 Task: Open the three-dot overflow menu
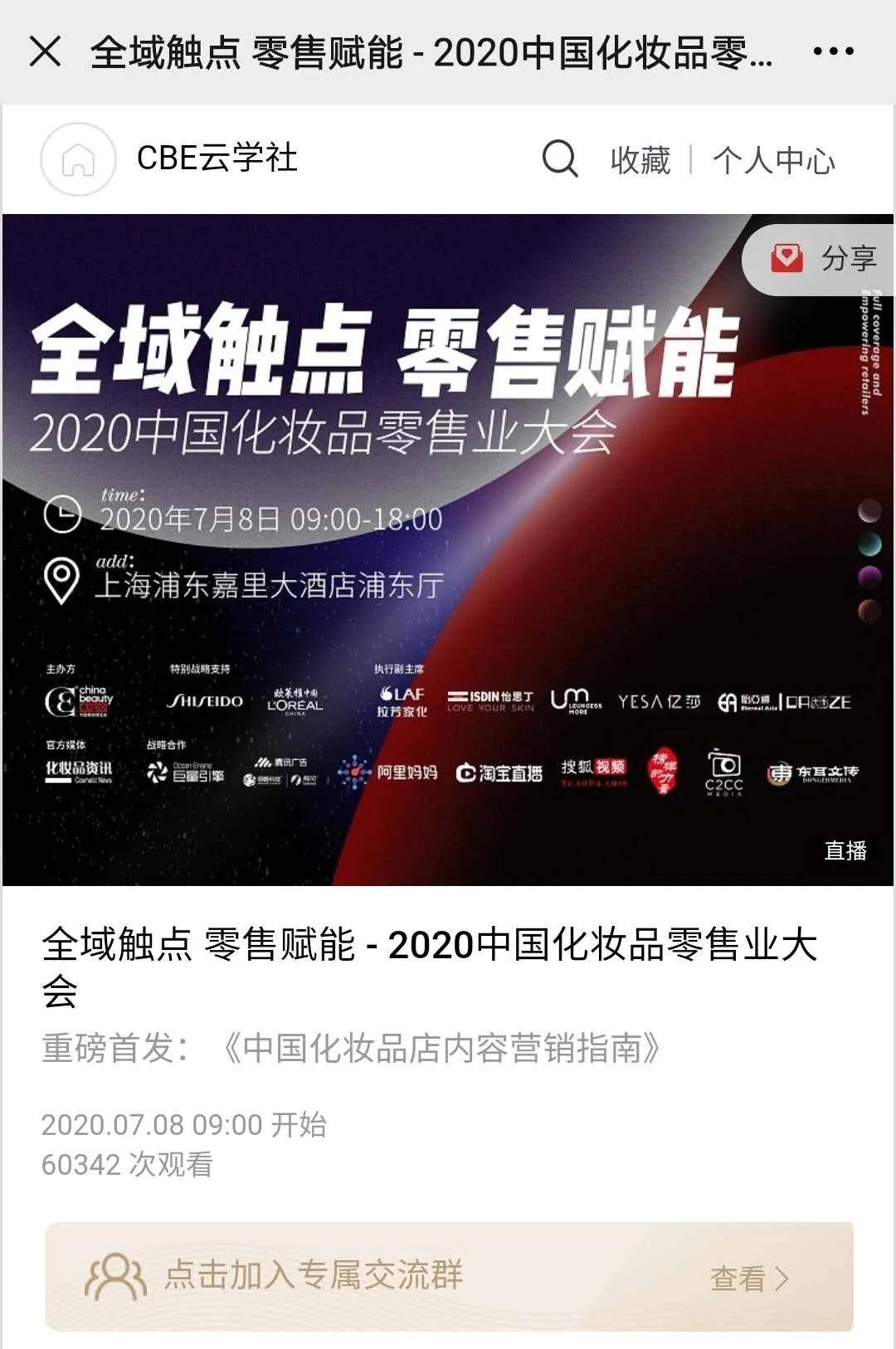[833, 51]
